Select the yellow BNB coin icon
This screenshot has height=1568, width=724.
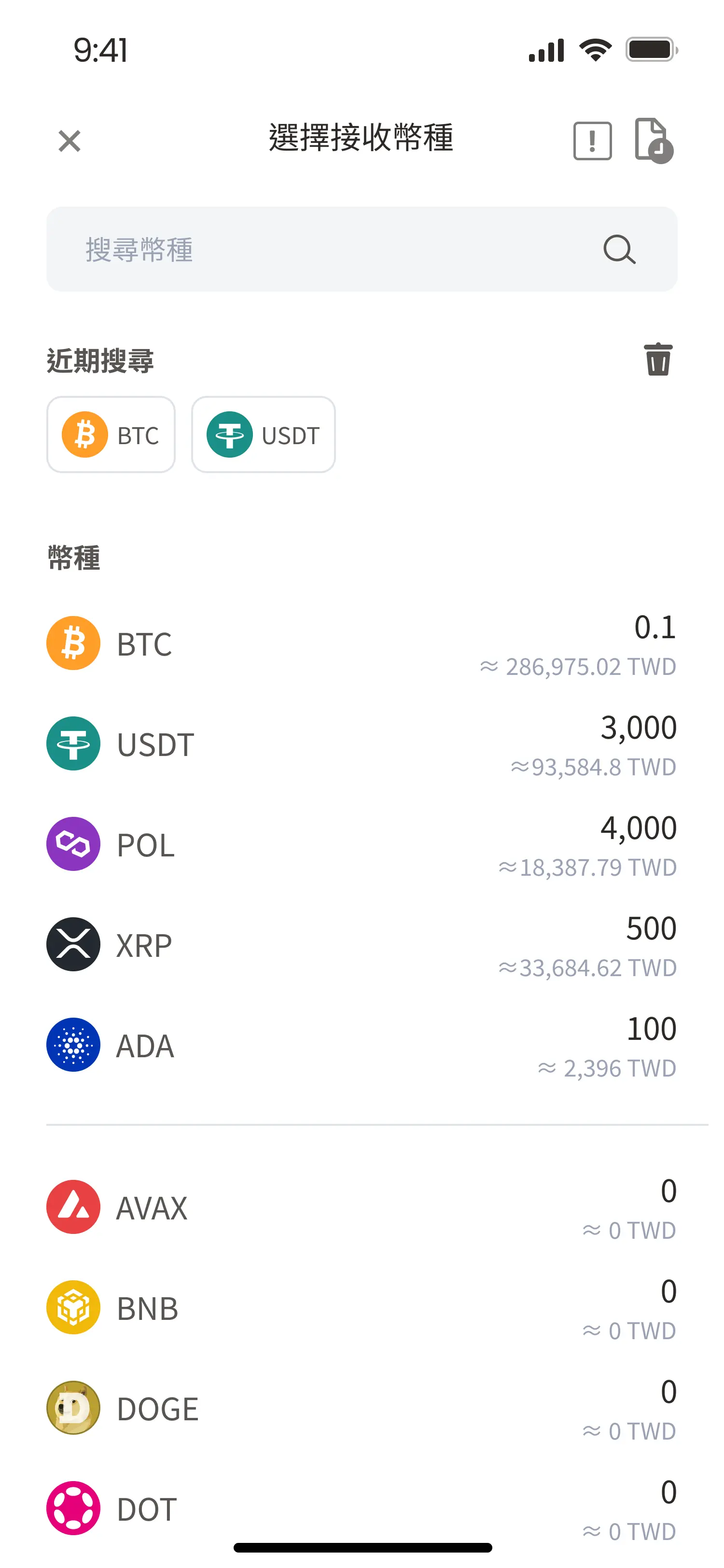tap(72, 1308)
